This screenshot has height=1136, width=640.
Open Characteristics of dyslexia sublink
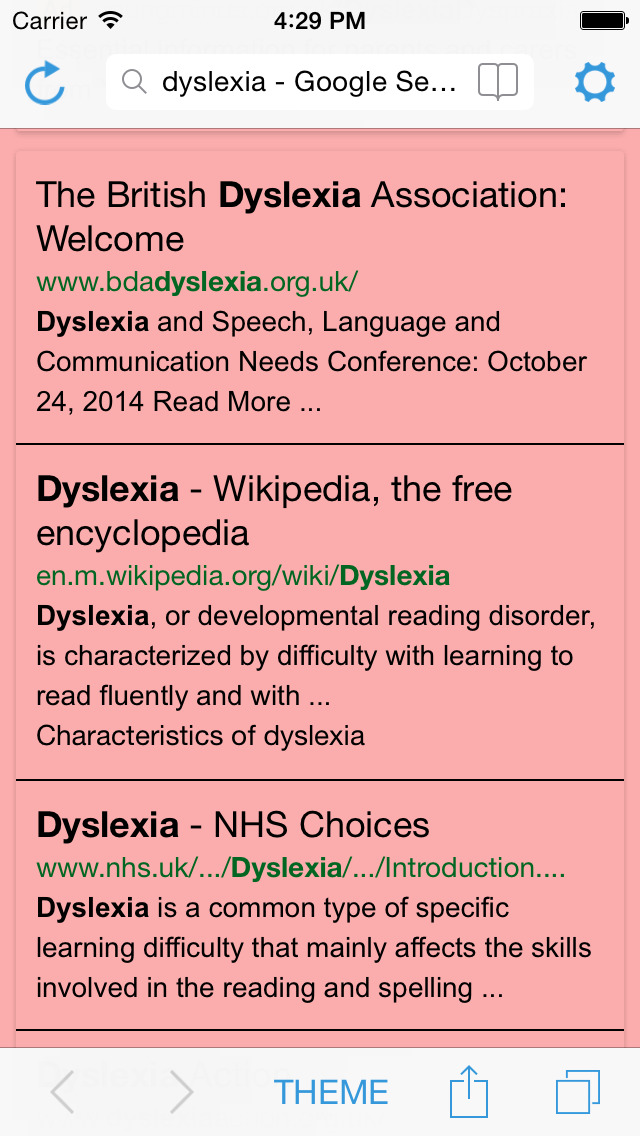[x=200, y=736]
